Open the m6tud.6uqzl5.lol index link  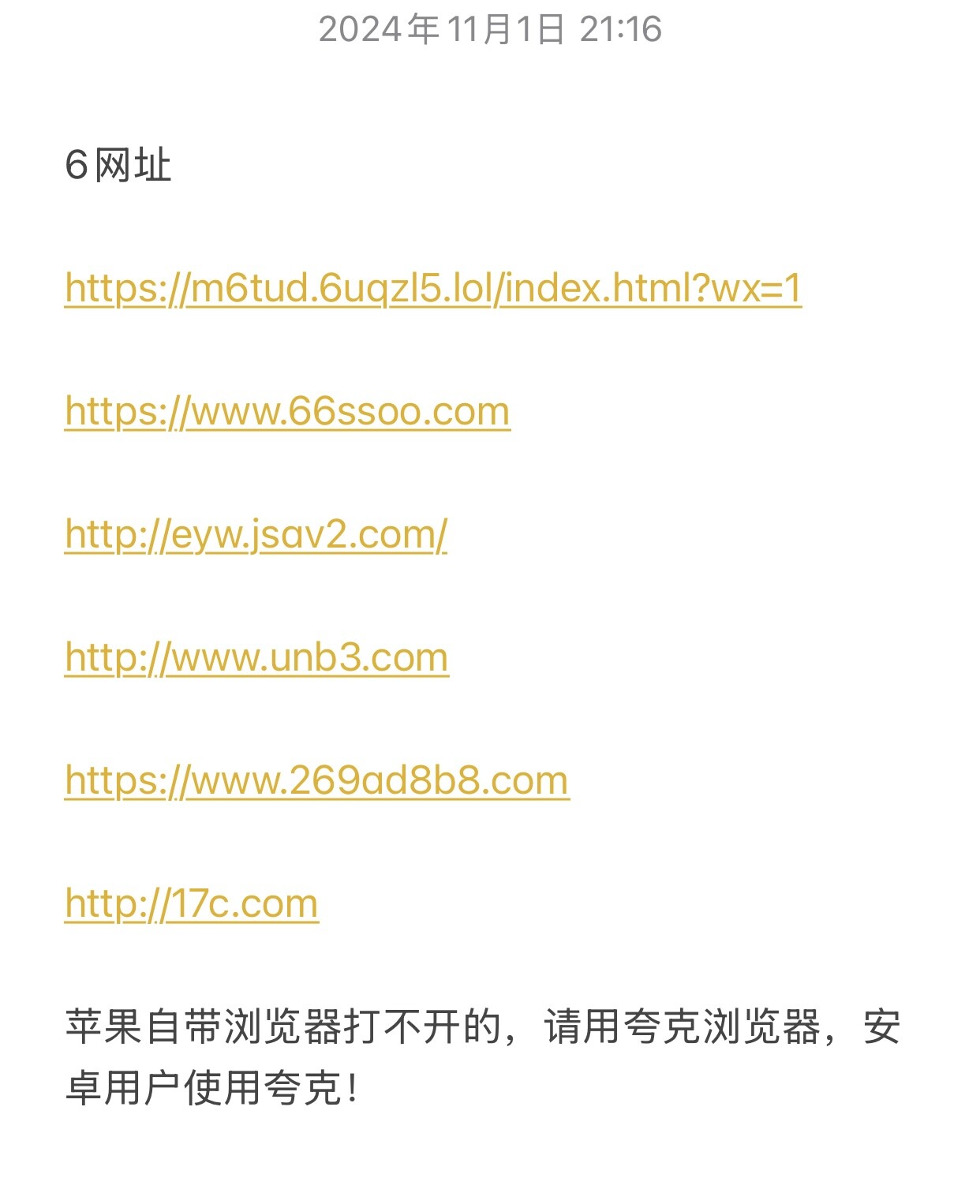tap(432, 288)
